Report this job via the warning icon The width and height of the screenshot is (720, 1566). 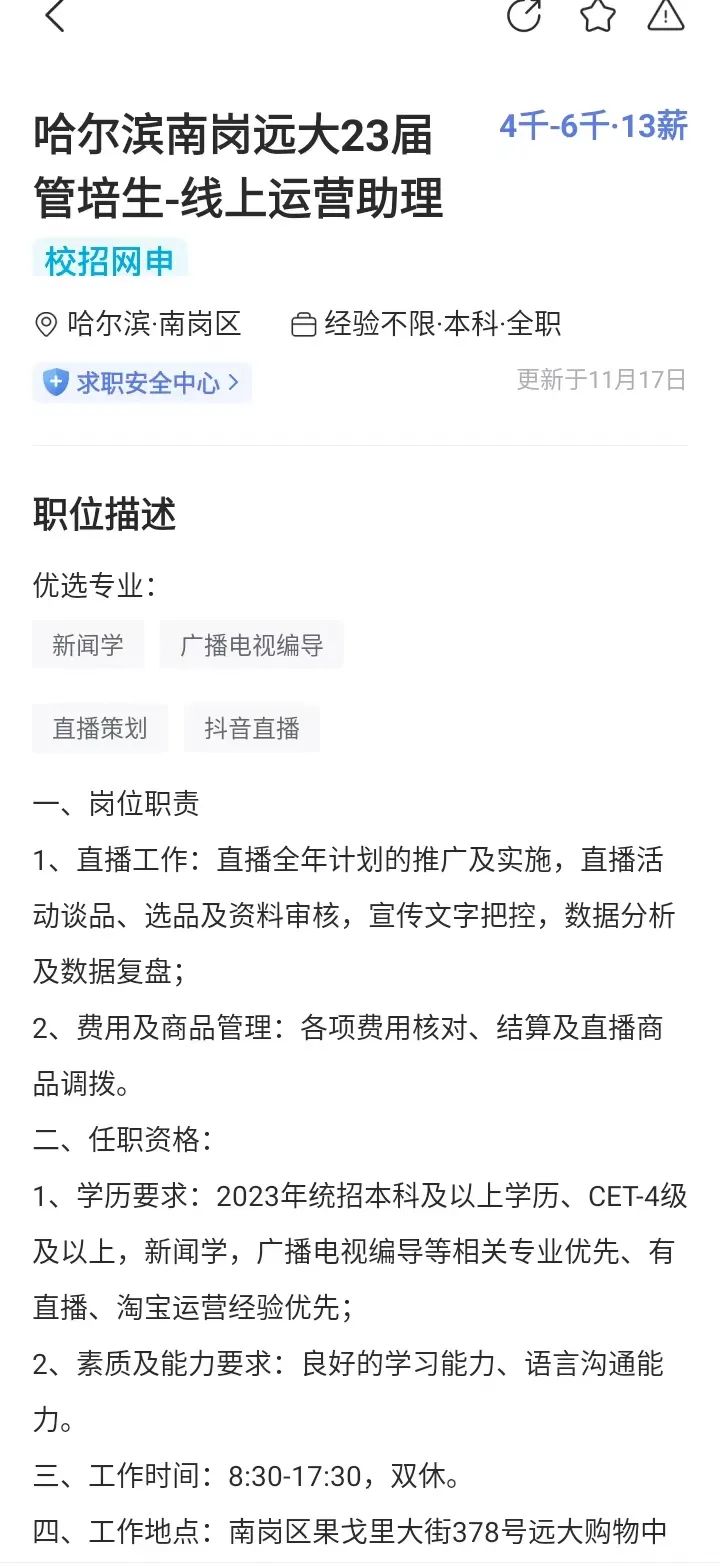coord(666,15)
